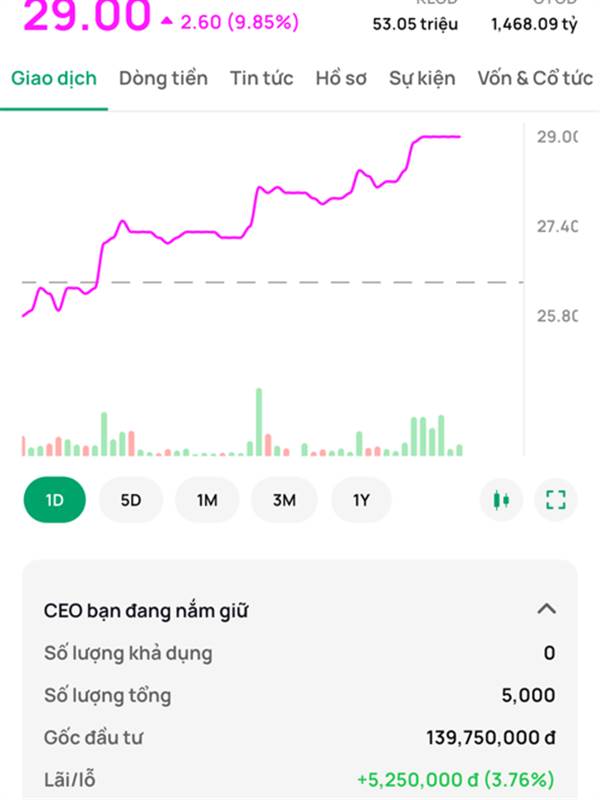Open the Tin tức tab
The height and width of the screenshot is (800, 600).
[x=261, y=78]
